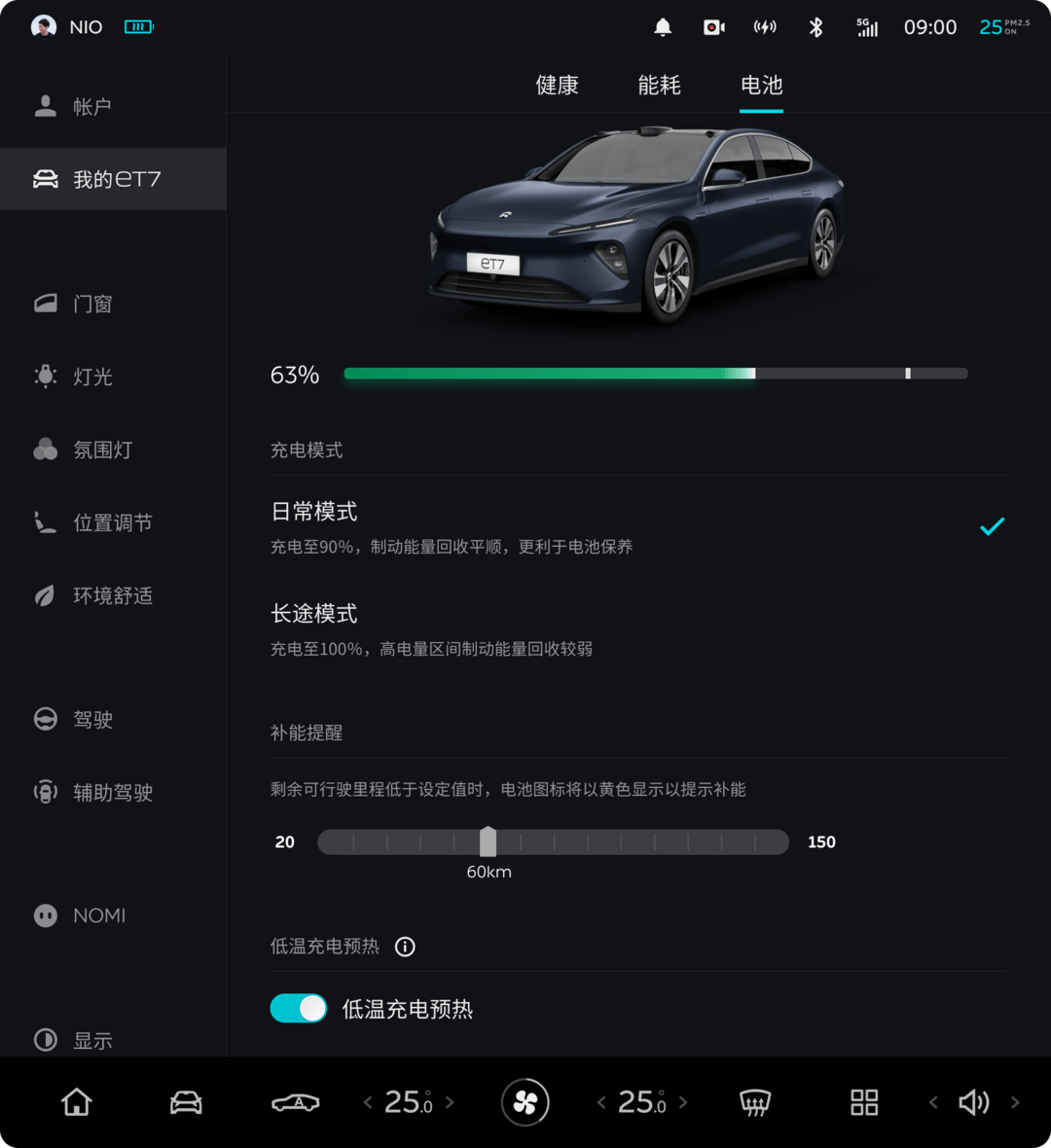The height and width of the screenshot is (1148, 1051).
Task: Open NOMI settings
Action: (x=97, y=916)
